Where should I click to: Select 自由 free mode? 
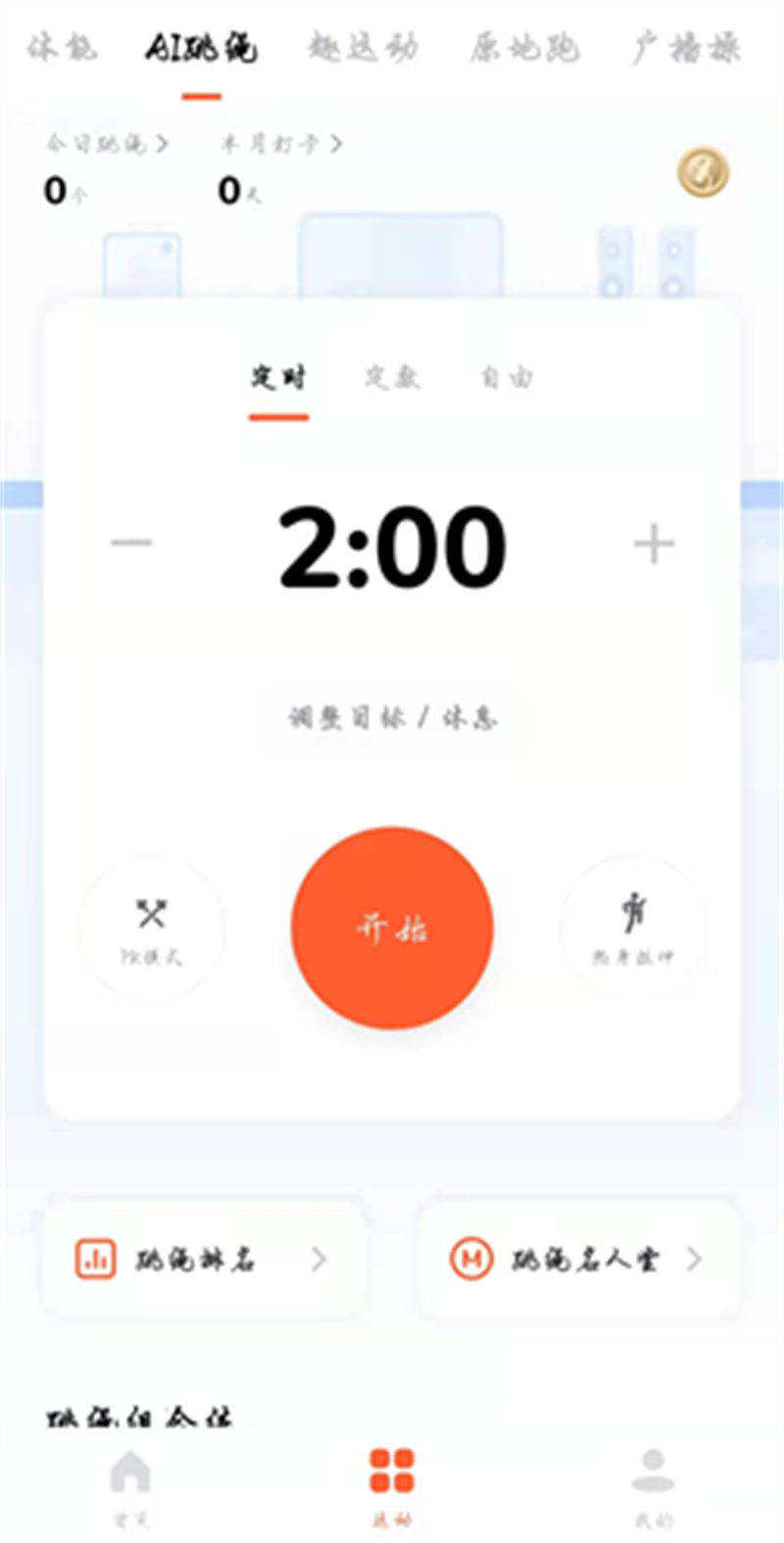pos(507,377)
